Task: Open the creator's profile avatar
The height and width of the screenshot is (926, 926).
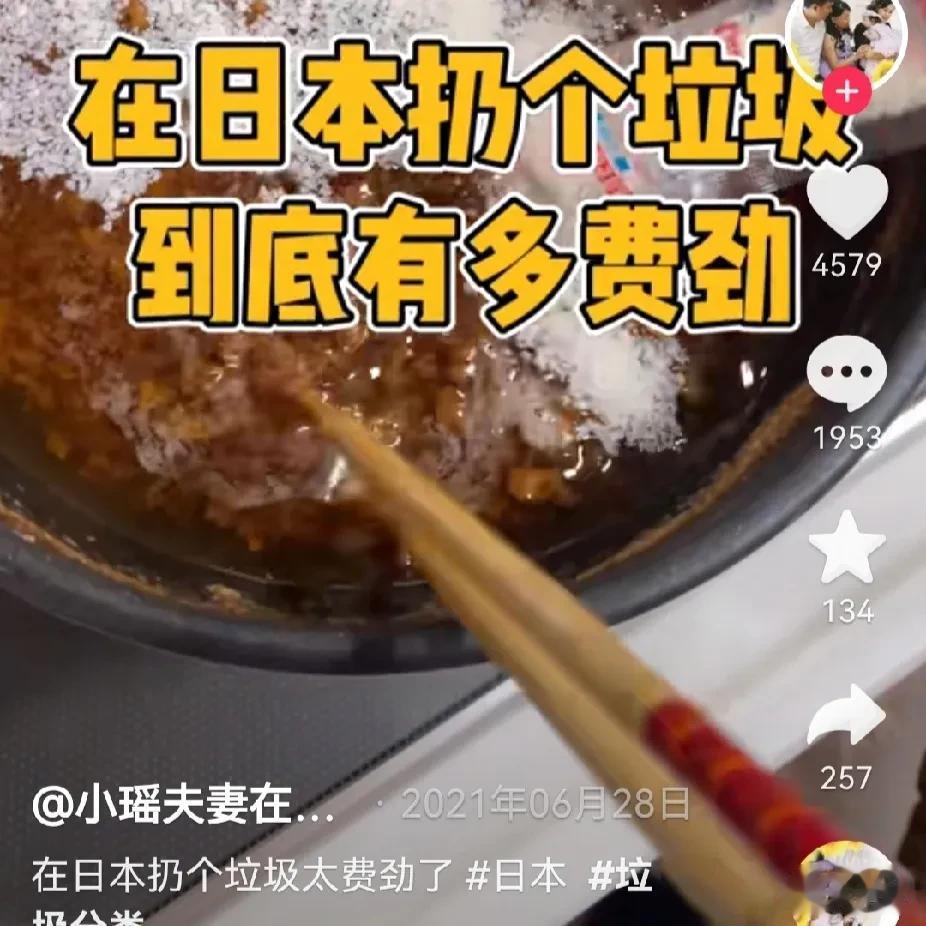Action: 846,40
